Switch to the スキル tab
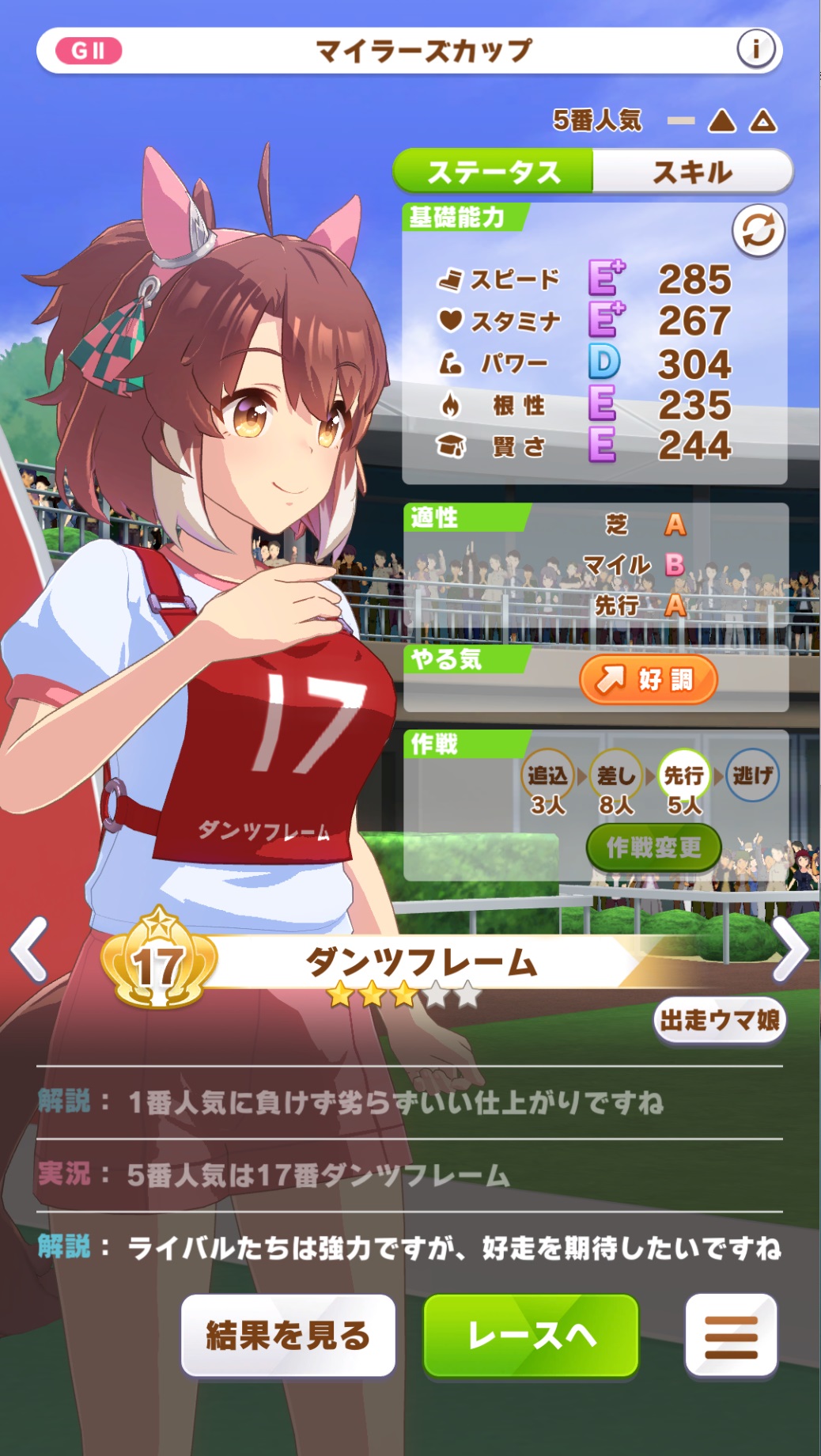 [692, 172]
